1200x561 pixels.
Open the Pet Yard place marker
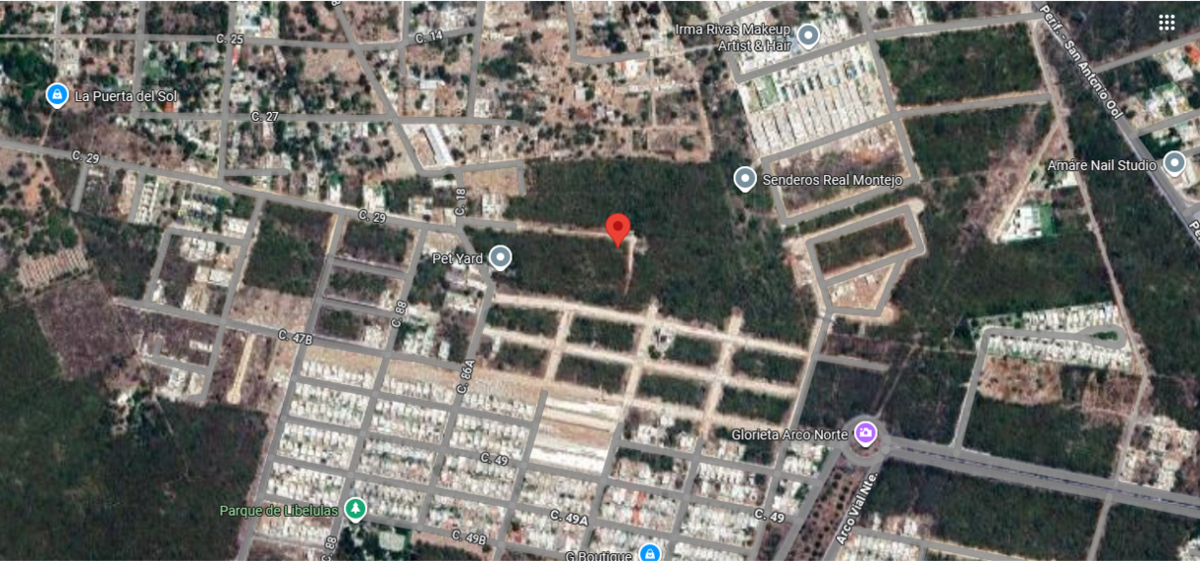coord(500,259)
